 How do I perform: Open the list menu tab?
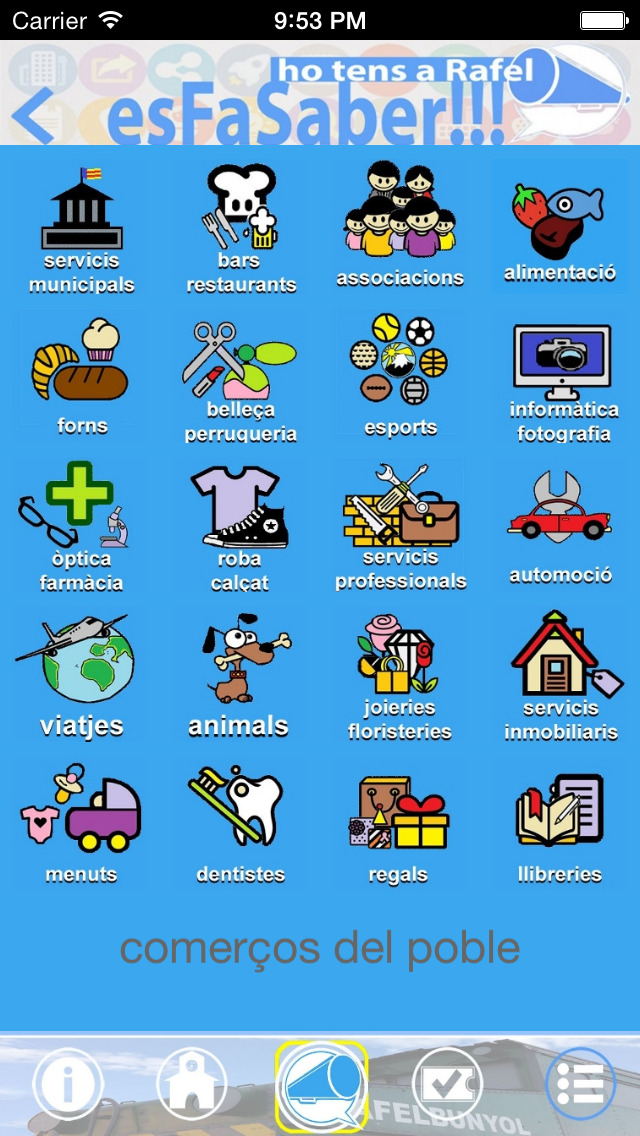pos(580,1084)
